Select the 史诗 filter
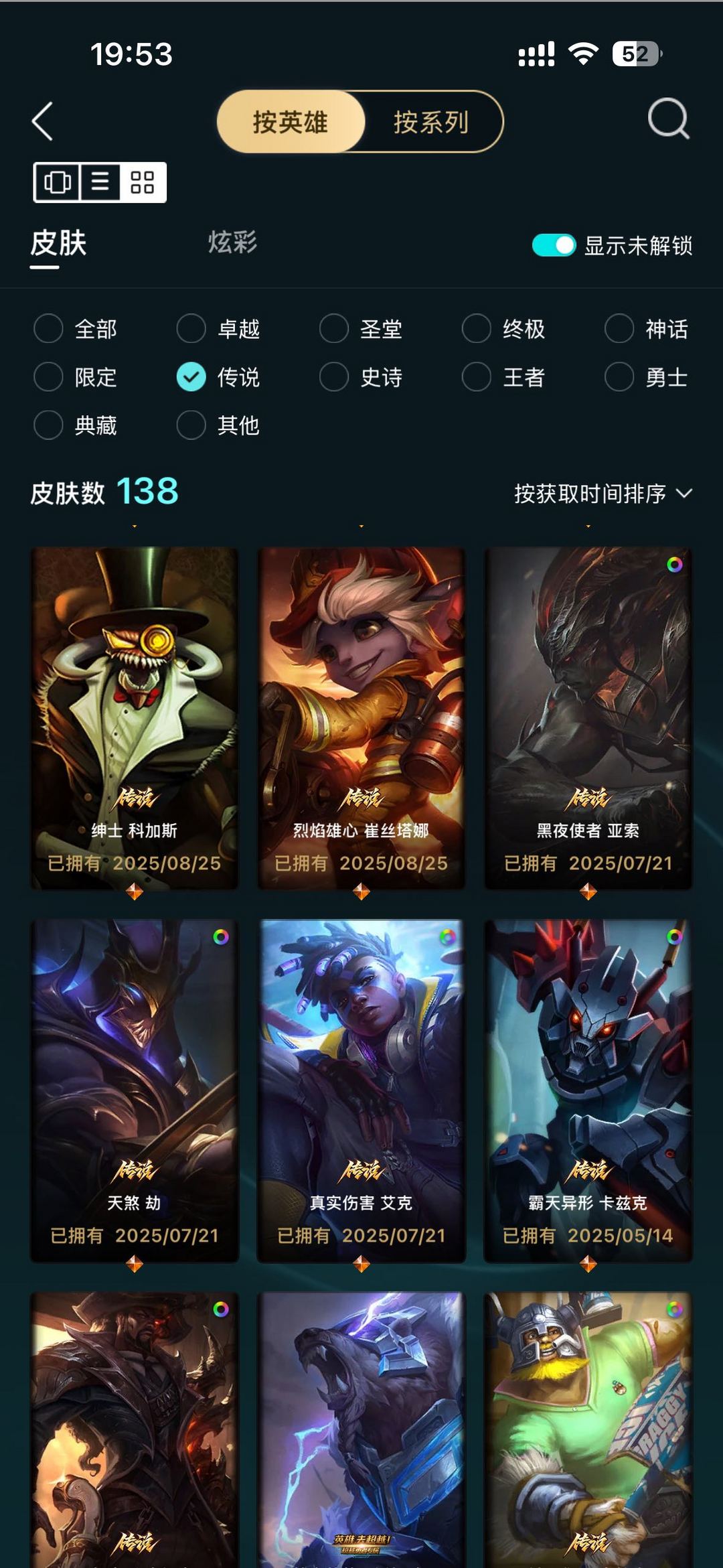 tap(333, 378)
